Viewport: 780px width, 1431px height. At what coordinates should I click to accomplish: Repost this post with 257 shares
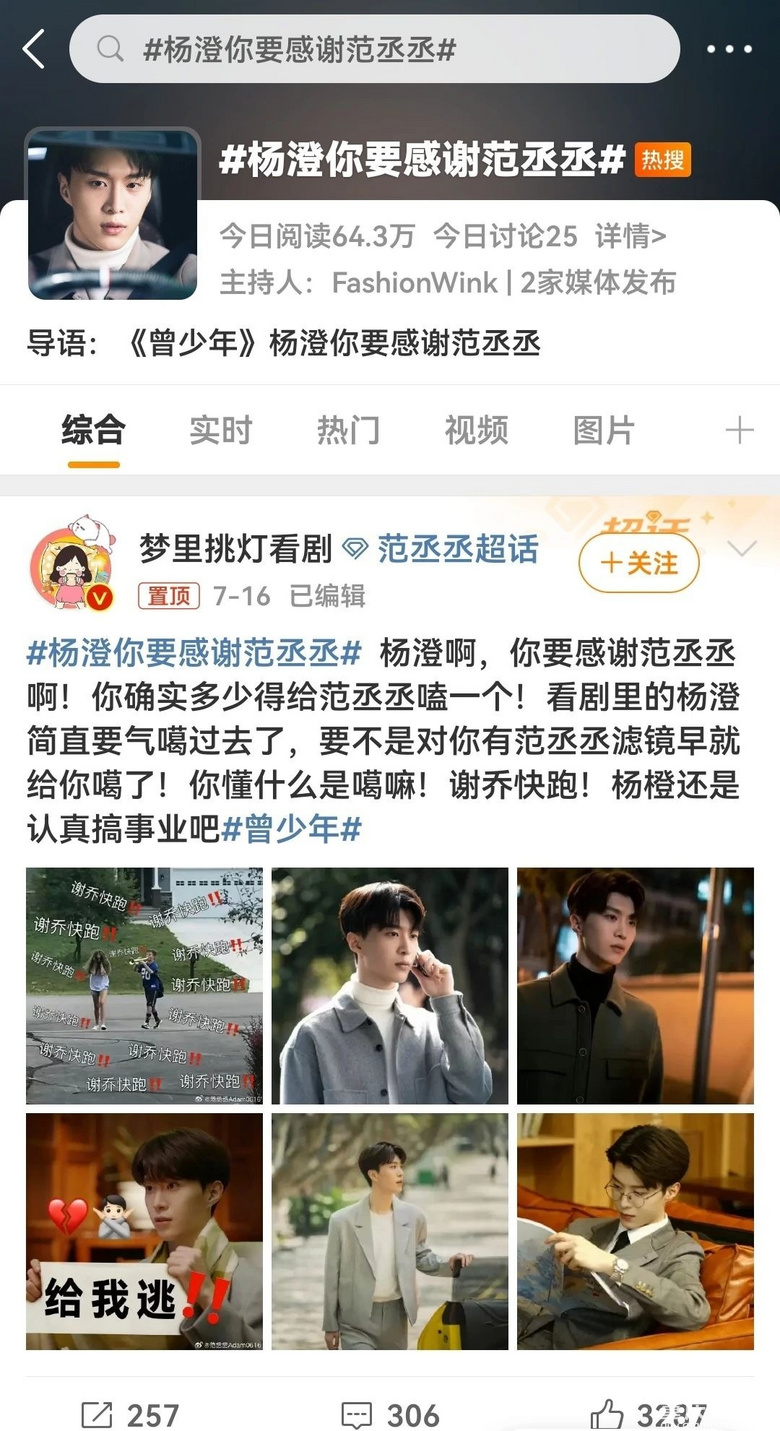pos(130,1414)
